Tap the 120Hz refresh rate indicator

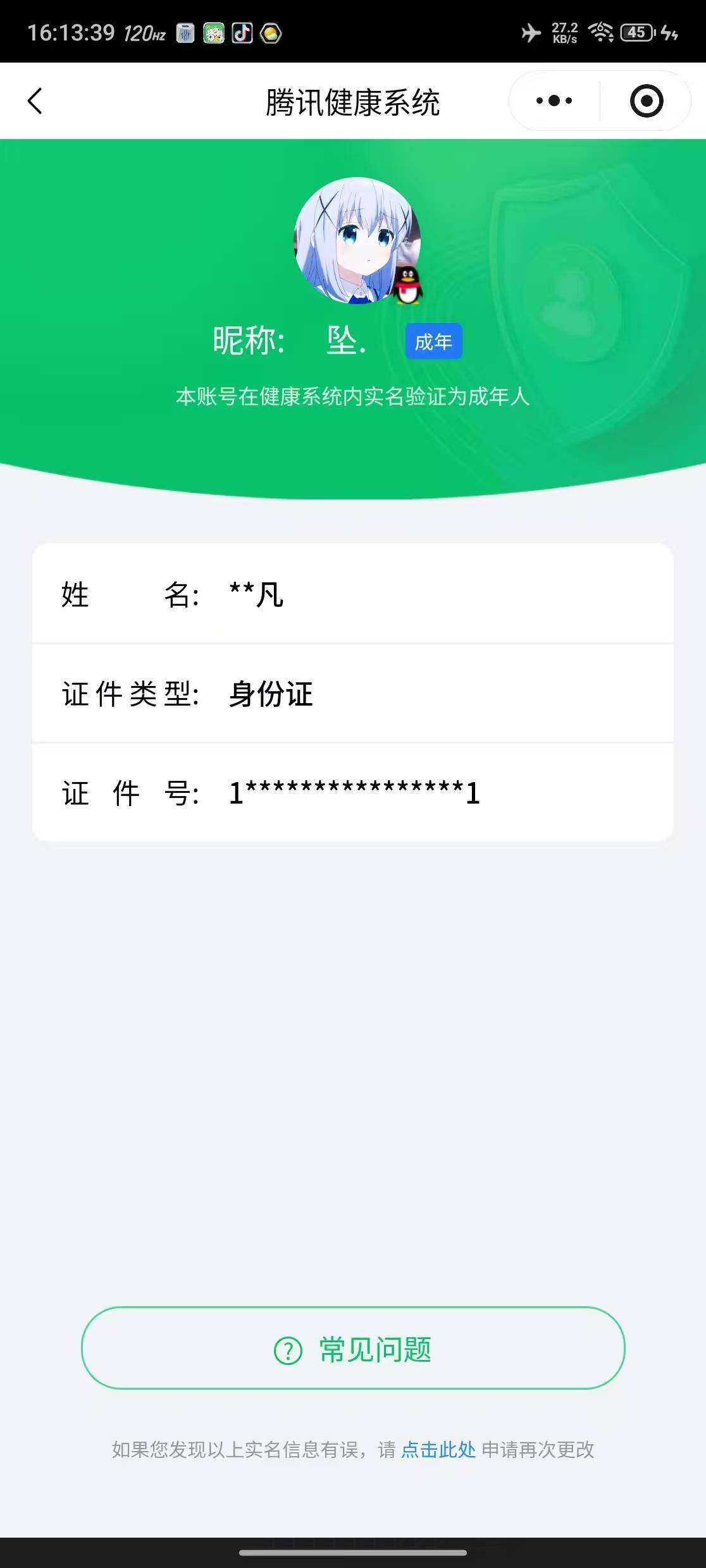point(144,31)
